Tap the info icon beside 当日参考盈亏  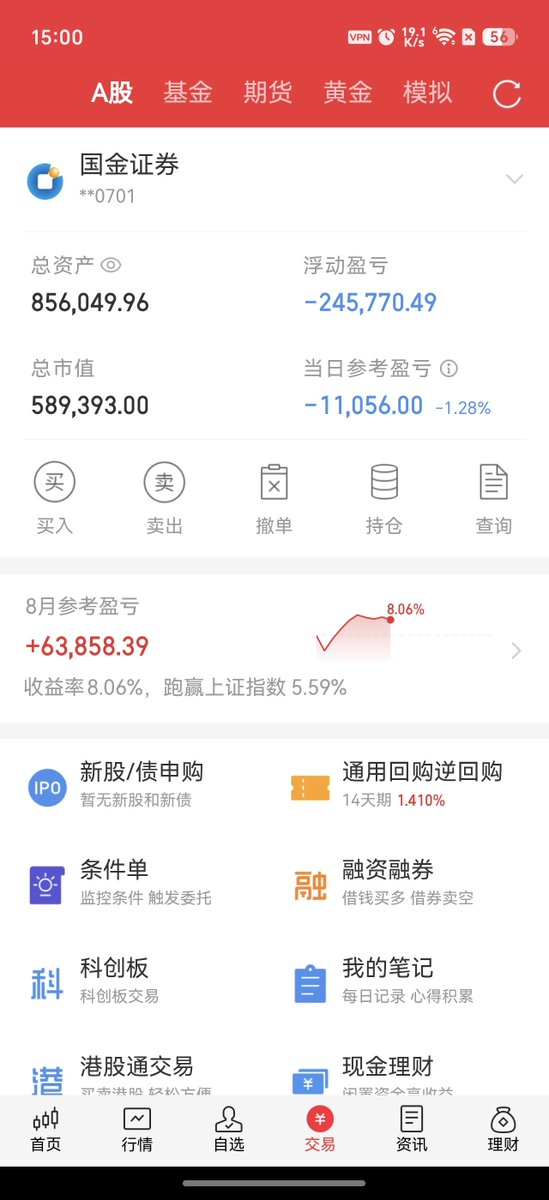(449, 369)
